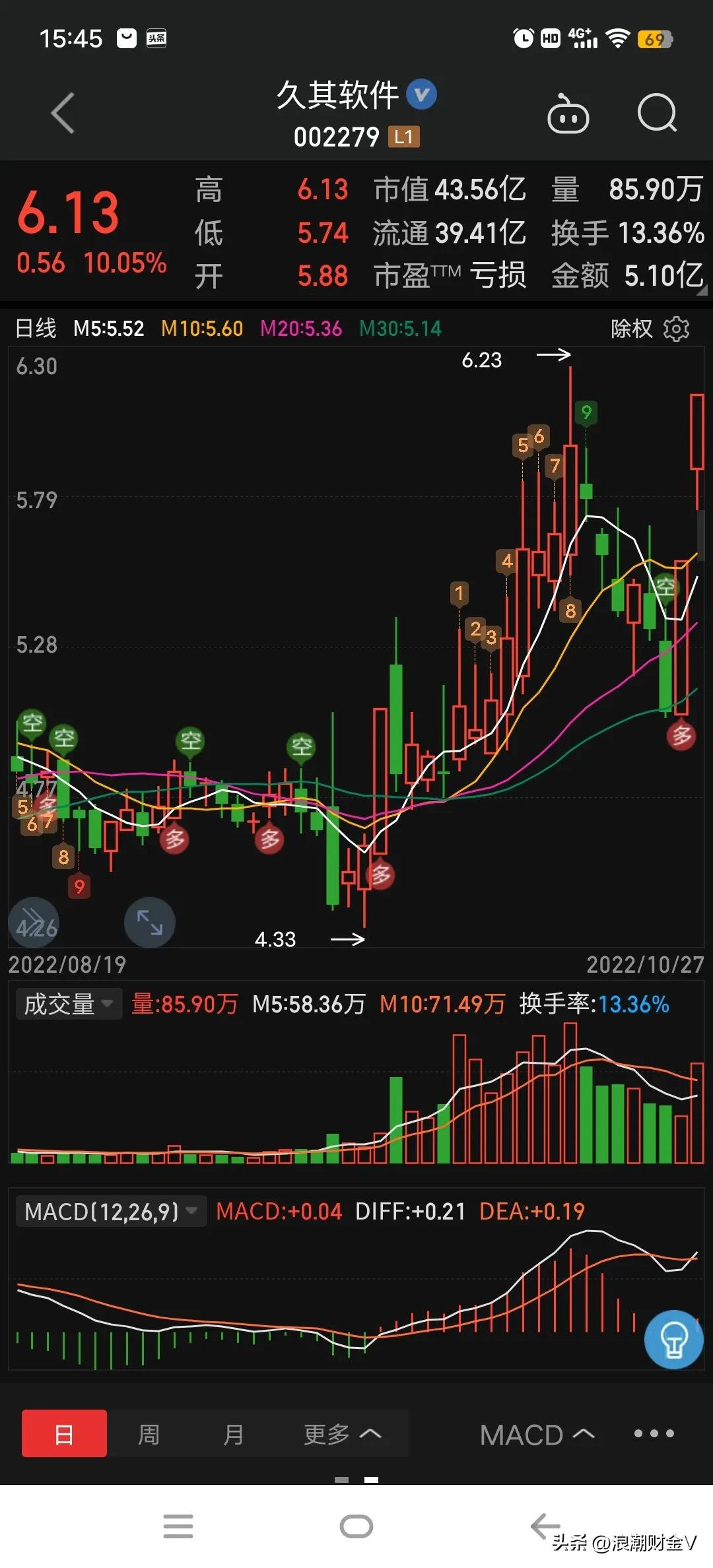Open stock search with the magnifier icon
Screen dimensions: 713x1568
[658, 114]
